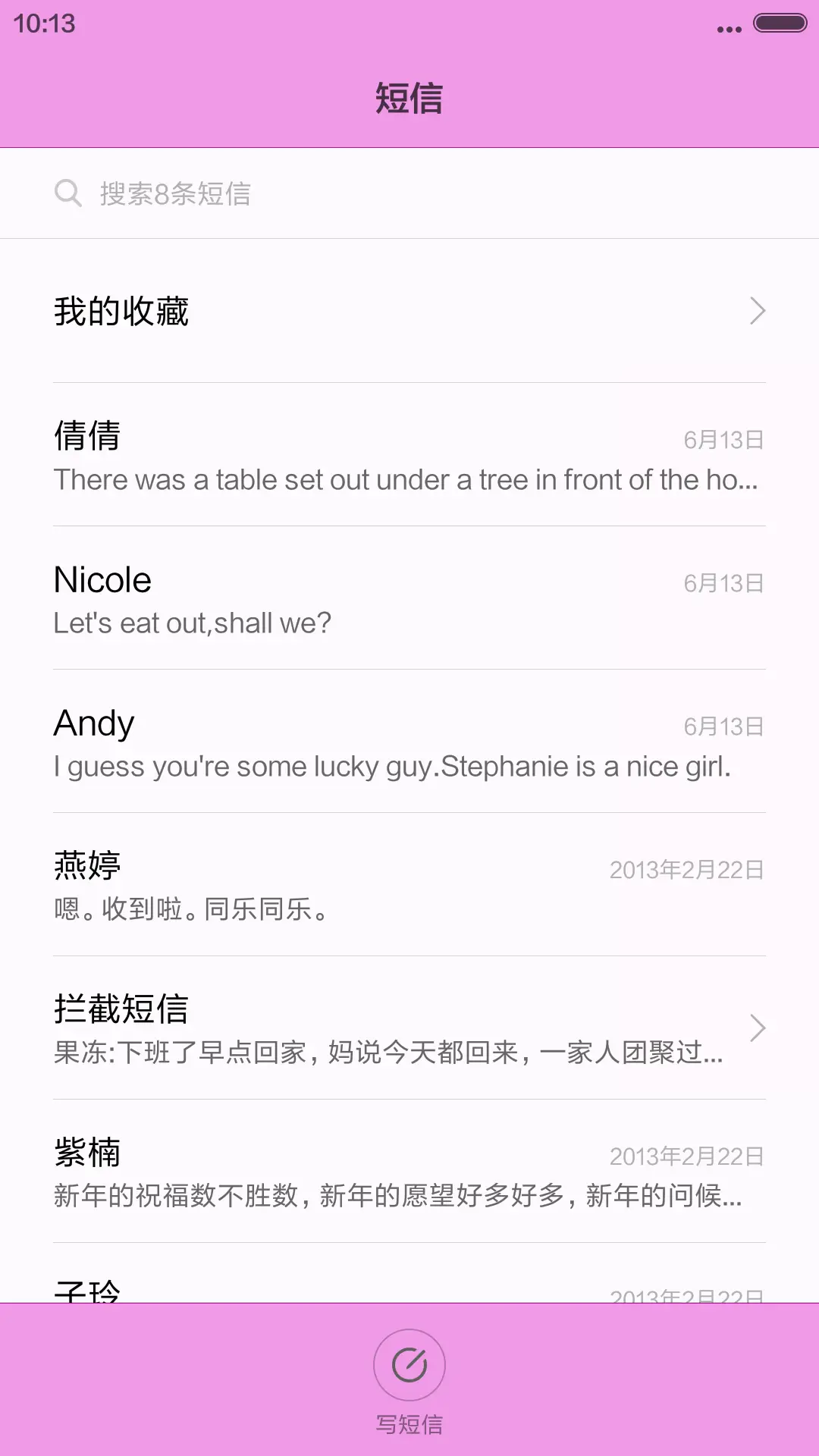Open 拦截短信 blocked messages

(409, 1029)
